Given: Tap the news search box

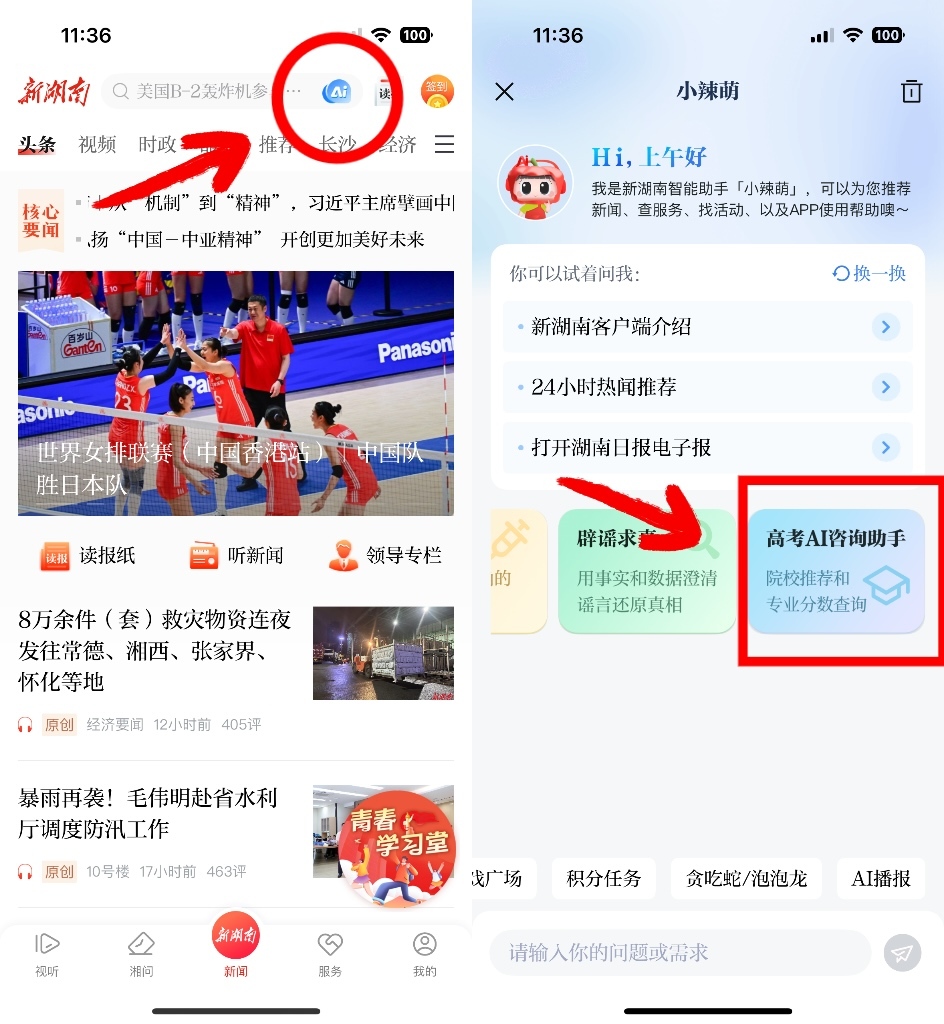Looking at the screenshot, I should (x=200, y=92).
